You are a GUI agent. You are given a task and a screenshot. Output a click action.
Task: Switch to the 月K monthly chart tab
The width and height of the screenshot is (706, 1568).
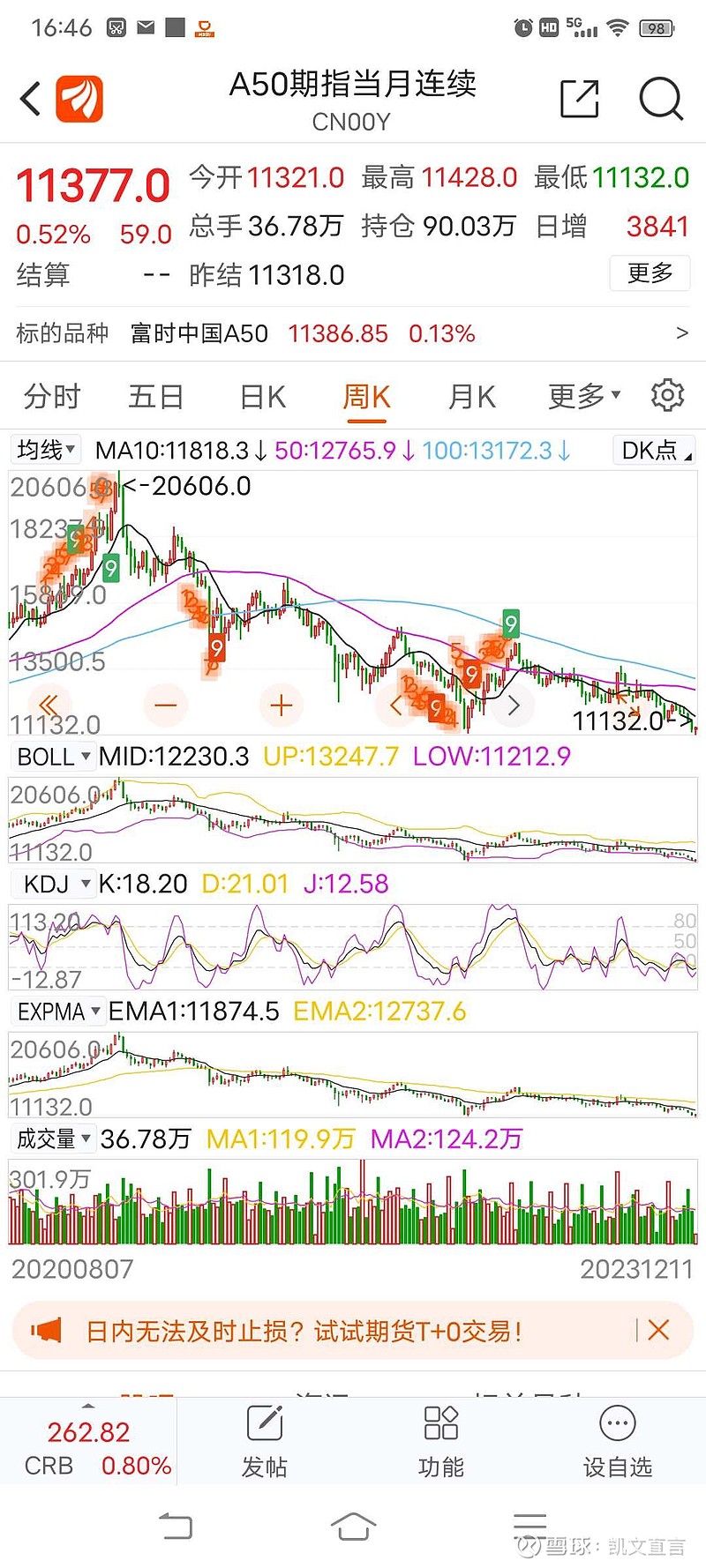[x=470, y=396]
